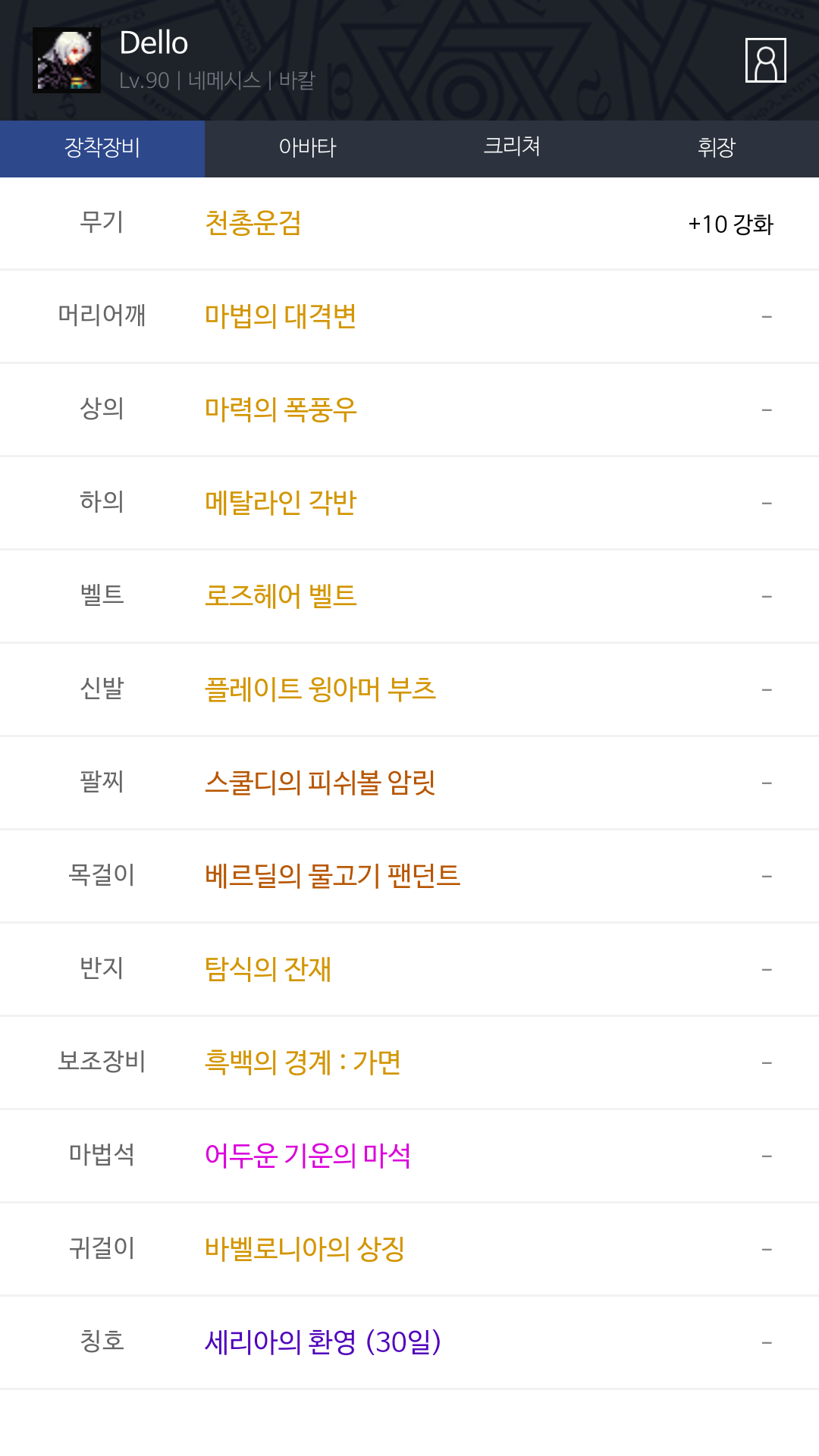Switch to the 크리쳐 tab
The image size is (819, 1456).
tap(512, 148)
